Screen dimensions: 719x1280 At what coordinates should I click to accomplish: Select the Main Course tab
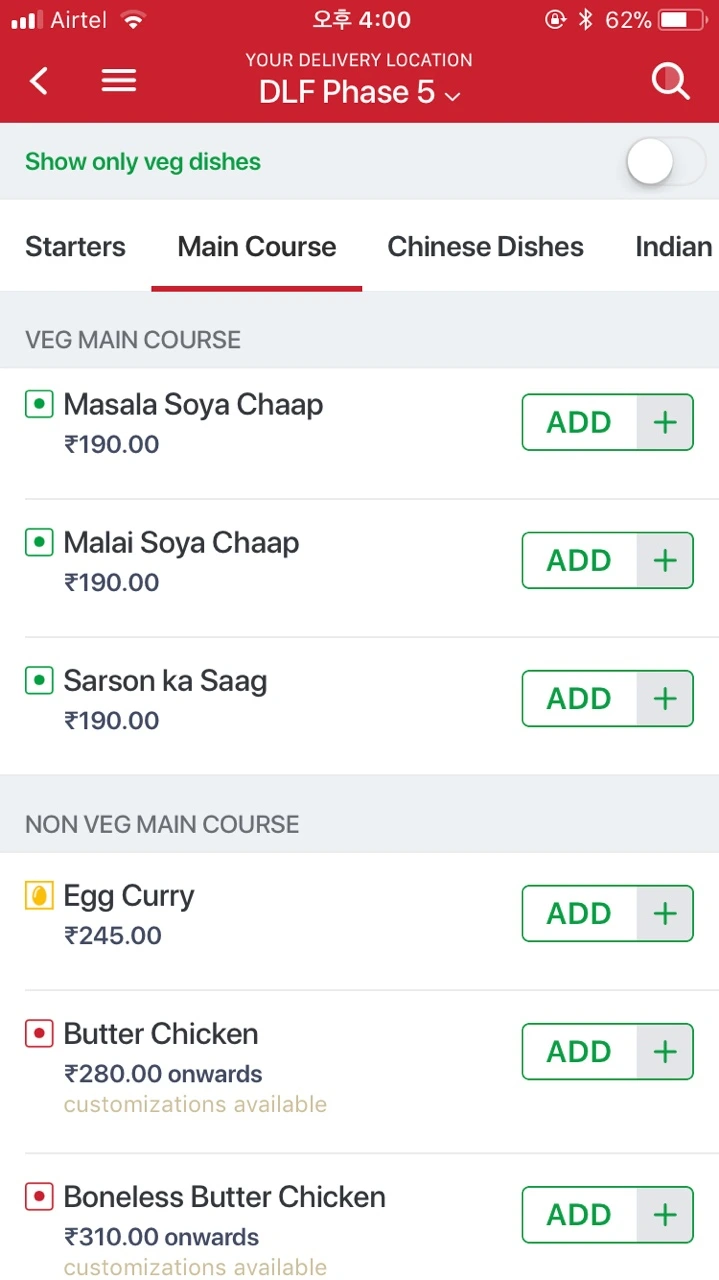pyautogui.click(x=257, y=247)
